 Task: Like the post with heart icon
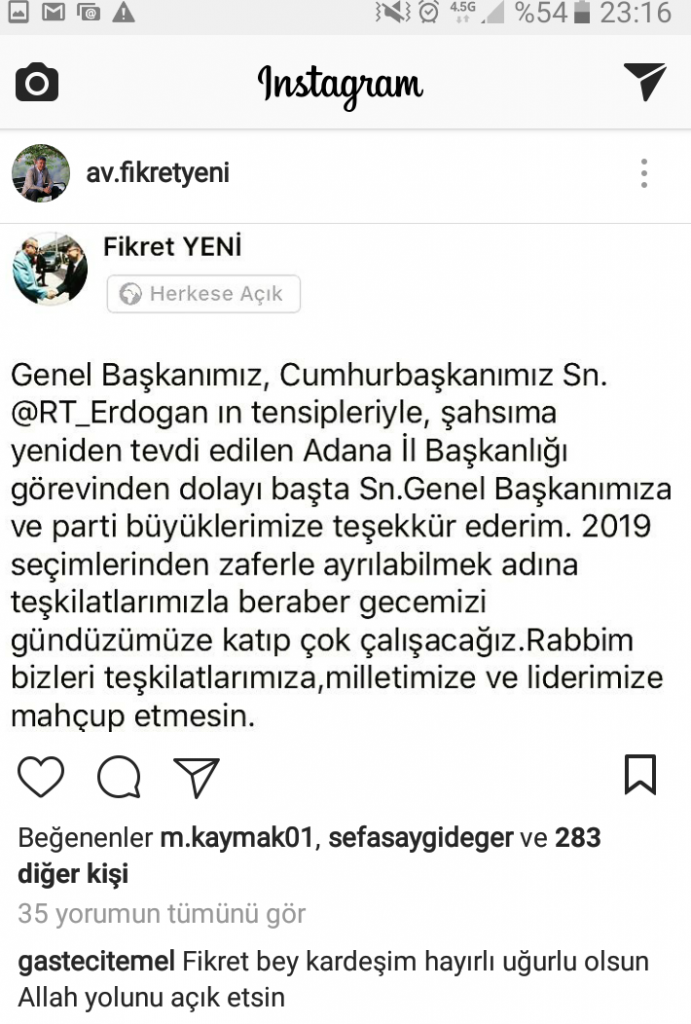[x=41, y=775]
